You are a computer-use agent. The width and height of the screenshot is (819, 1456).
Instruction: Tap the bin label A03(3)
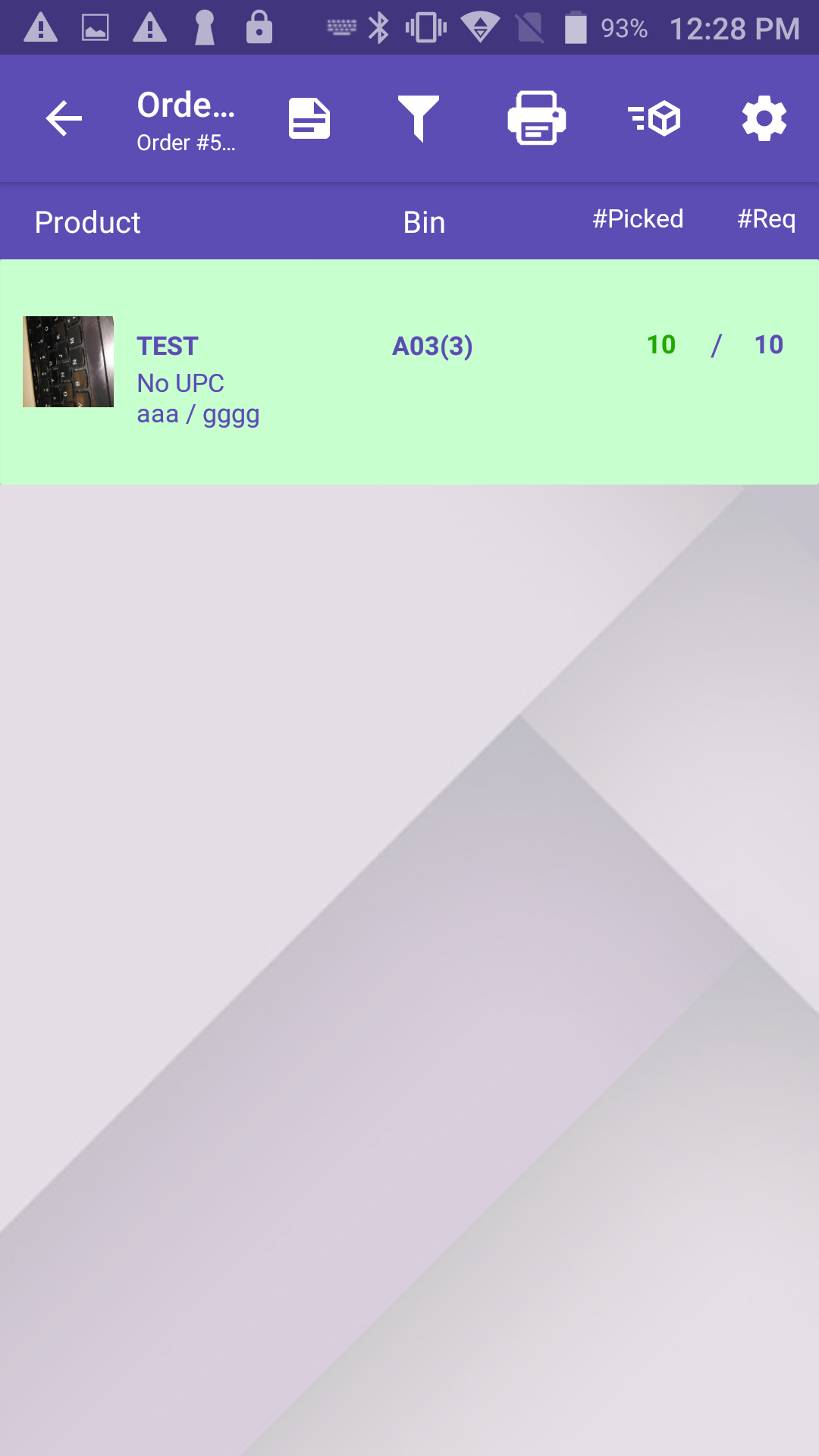click(x=432, y=346)
